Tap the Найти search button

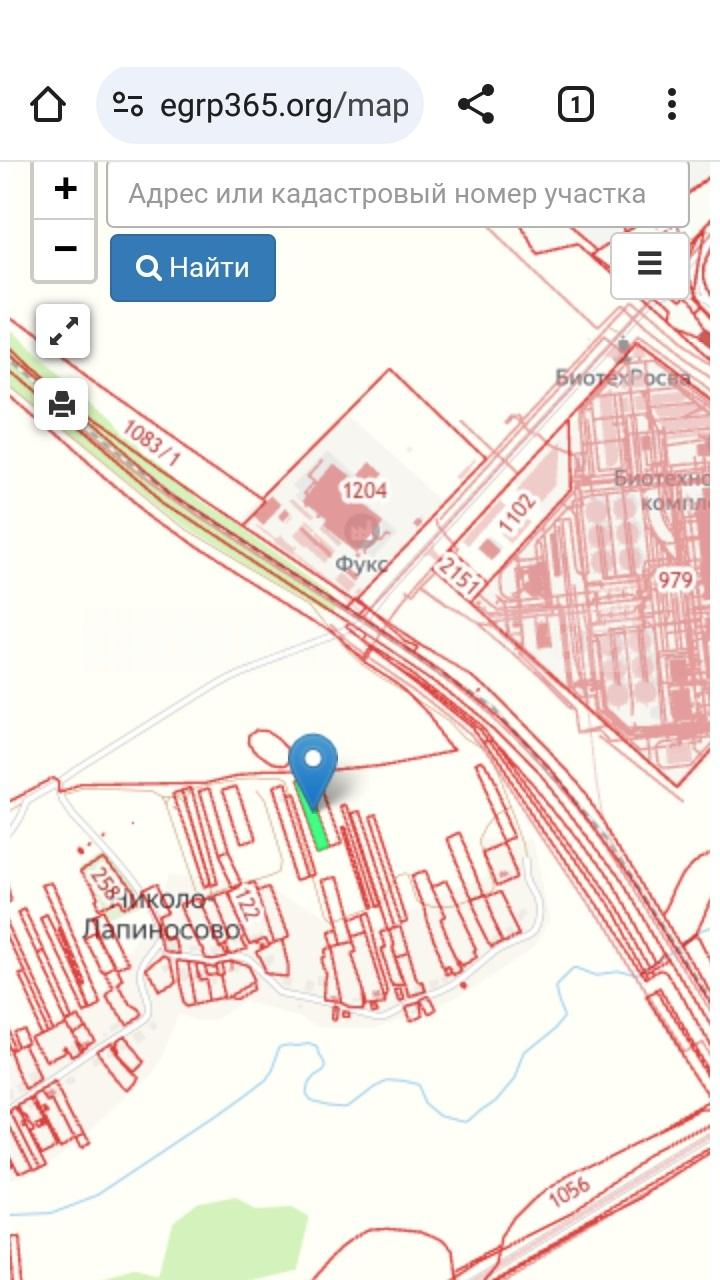coord(193,268)
